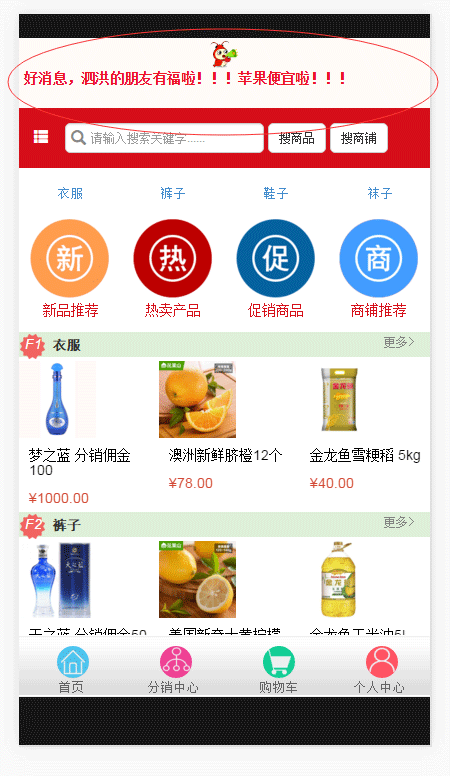Open the 澳洲新鲜脐橙12个 product
The width and height of the screenshot is (450, 776).
click(x=225, y=426)
